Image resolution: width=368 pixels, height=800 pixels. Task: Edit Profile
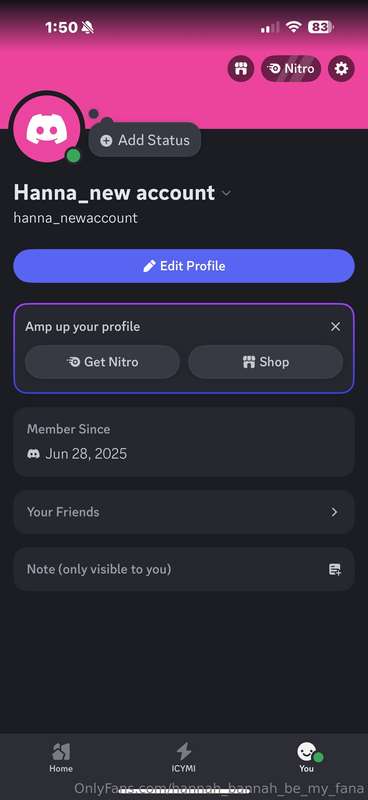click(184, 266)
